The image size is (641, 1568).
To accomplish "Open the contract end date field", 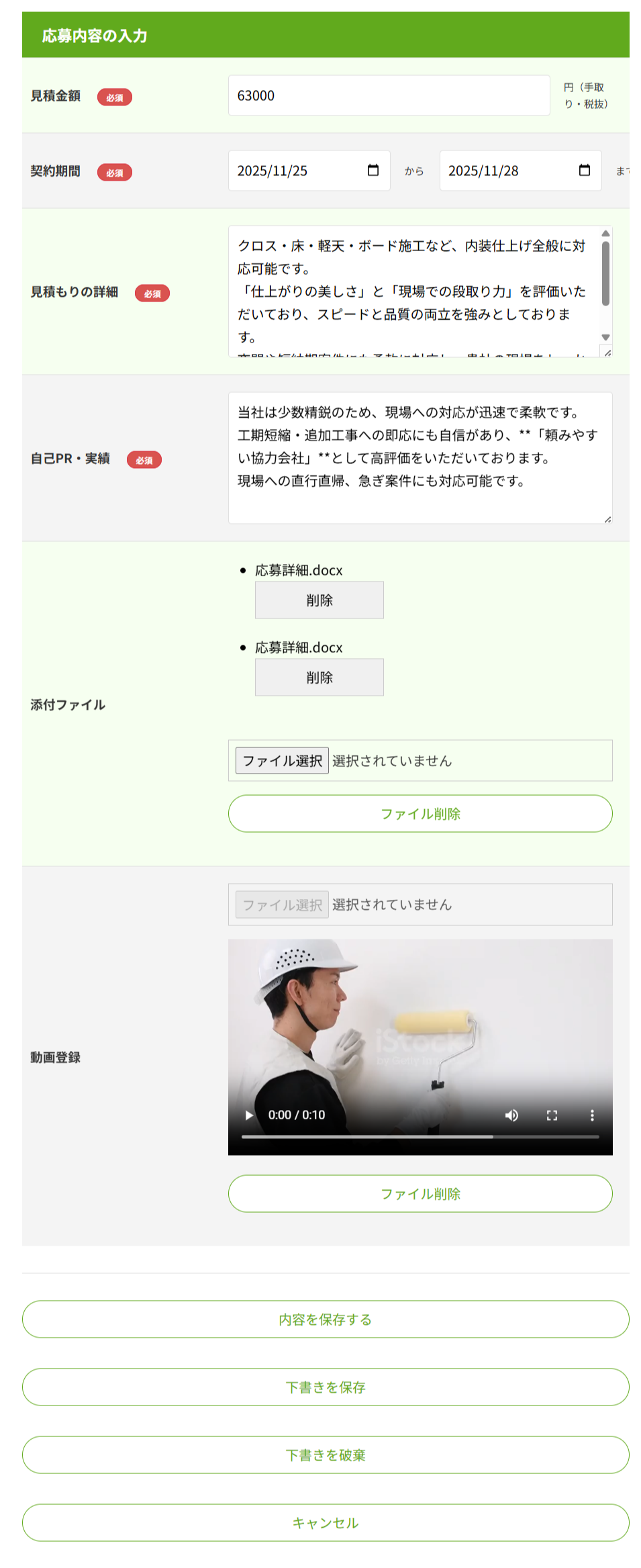I will point(510,171).
